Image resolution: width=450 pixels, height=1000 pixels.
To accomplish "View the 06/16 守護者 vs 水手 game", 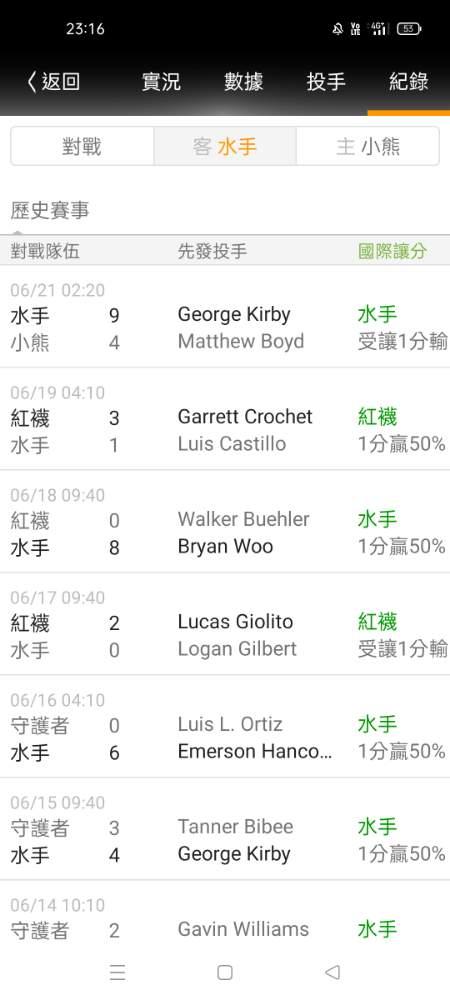I will (x=225, y=726).
